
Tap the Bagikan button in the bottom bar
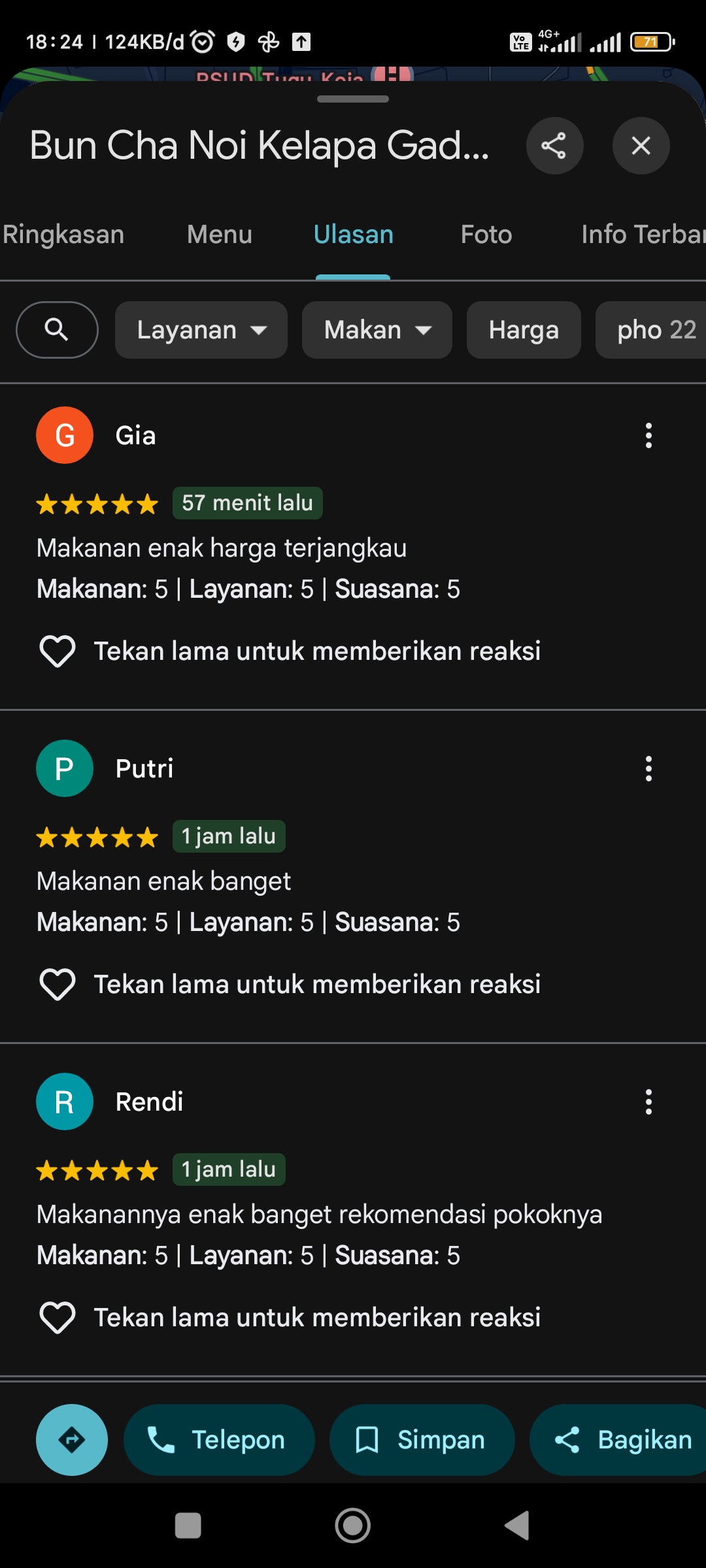click(618, 1440)
